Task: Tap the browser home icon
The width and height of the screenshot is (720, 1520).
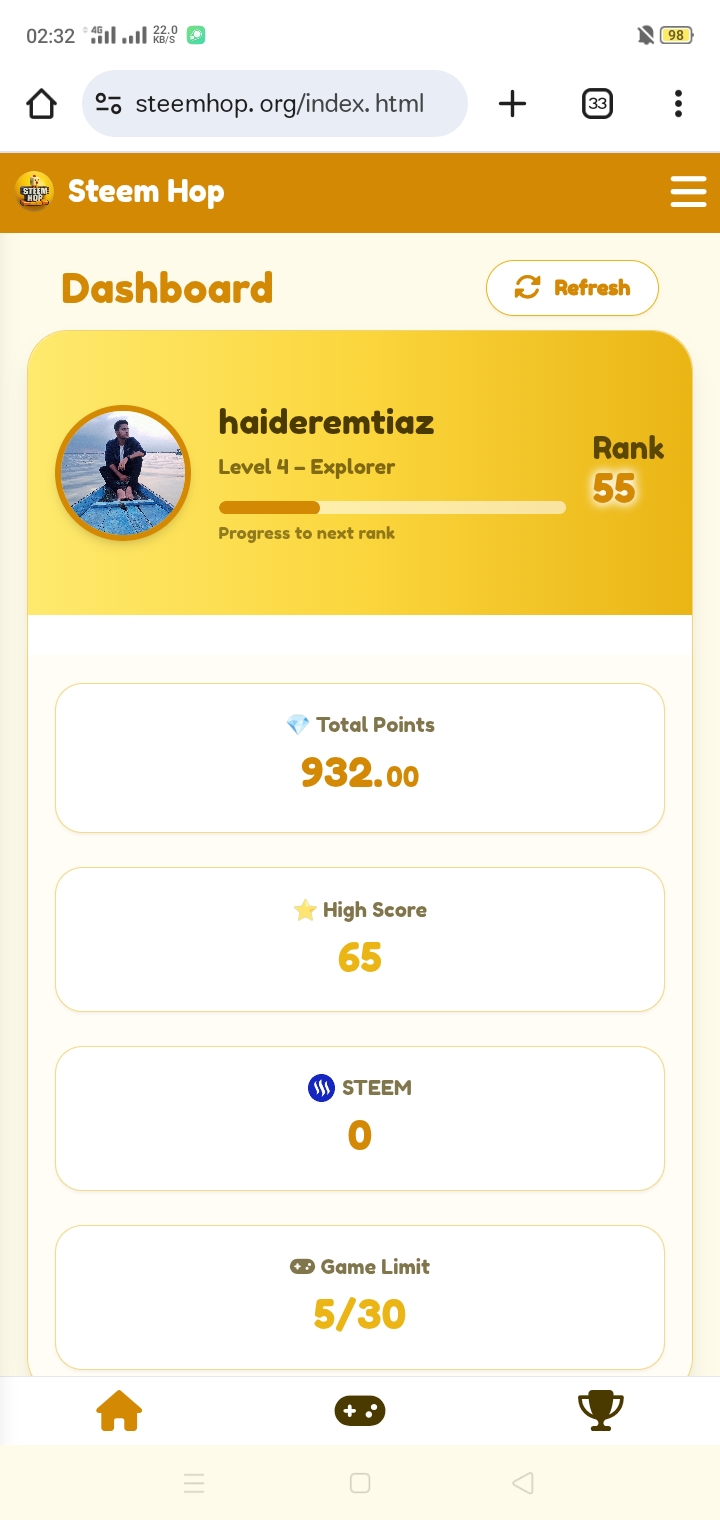Action: point(41,103)
